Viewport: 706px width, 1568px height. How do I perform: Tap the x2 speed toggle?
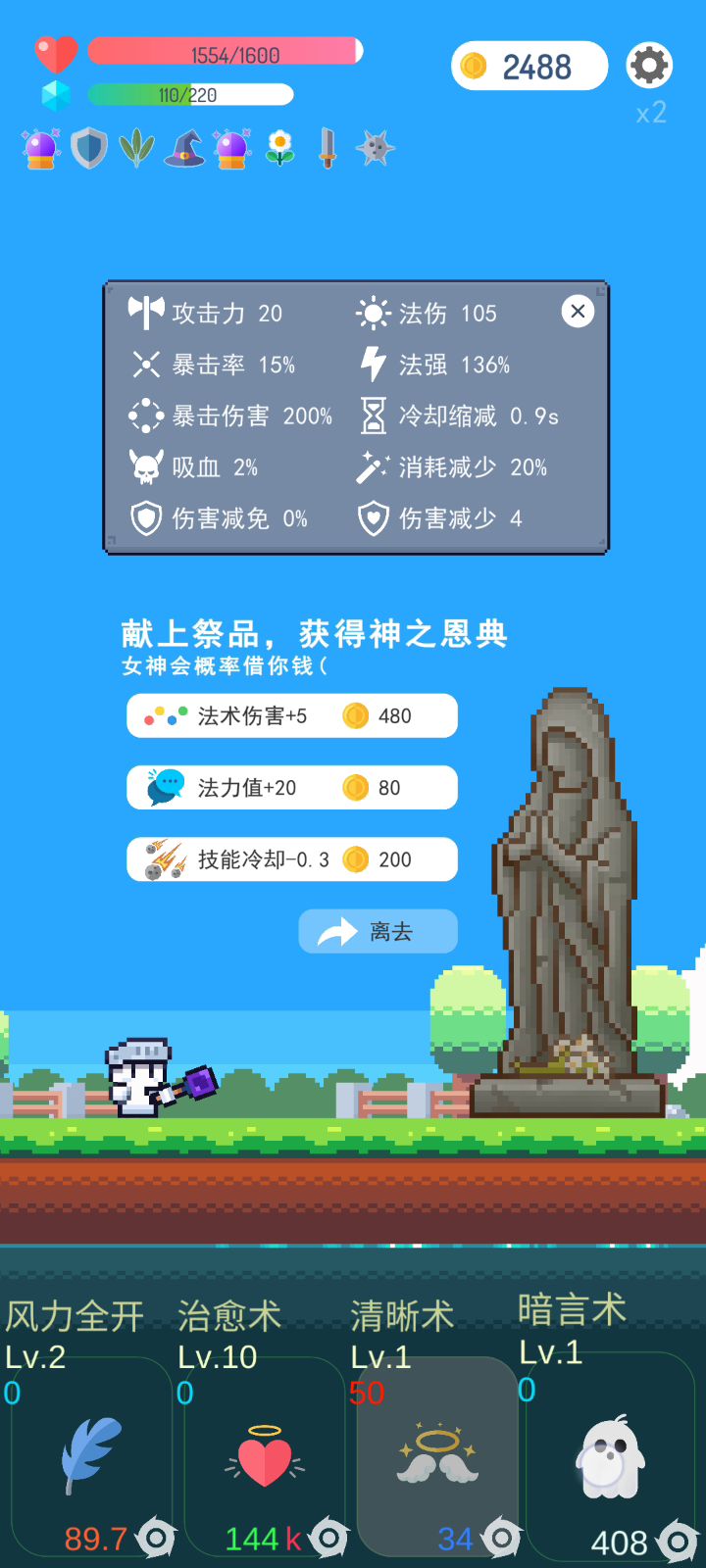click(651, 113)
